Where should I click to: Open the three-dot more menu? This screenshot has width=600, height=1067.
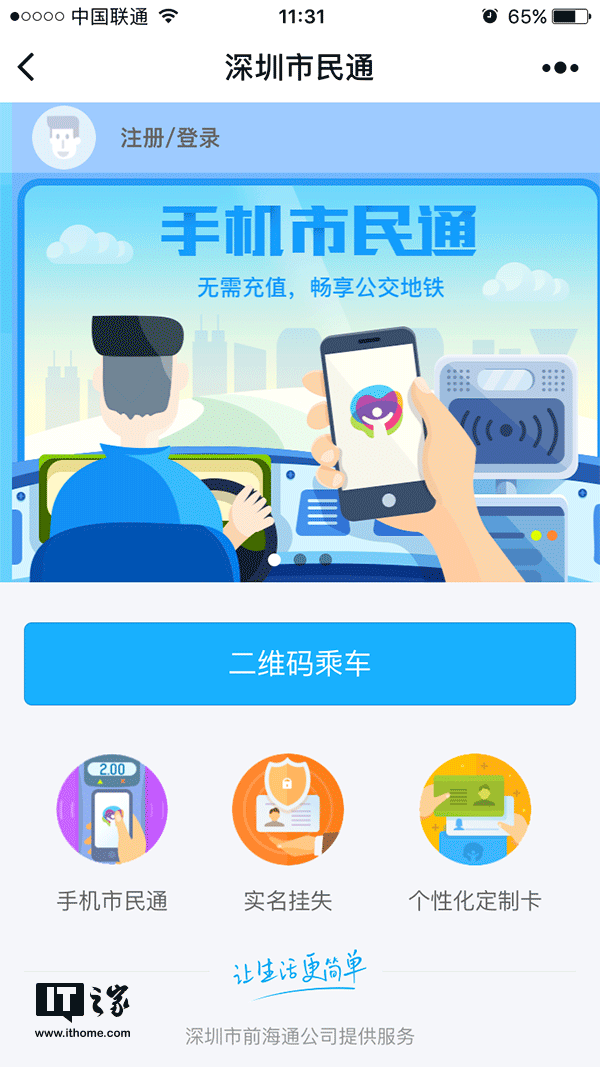[560, 68]
